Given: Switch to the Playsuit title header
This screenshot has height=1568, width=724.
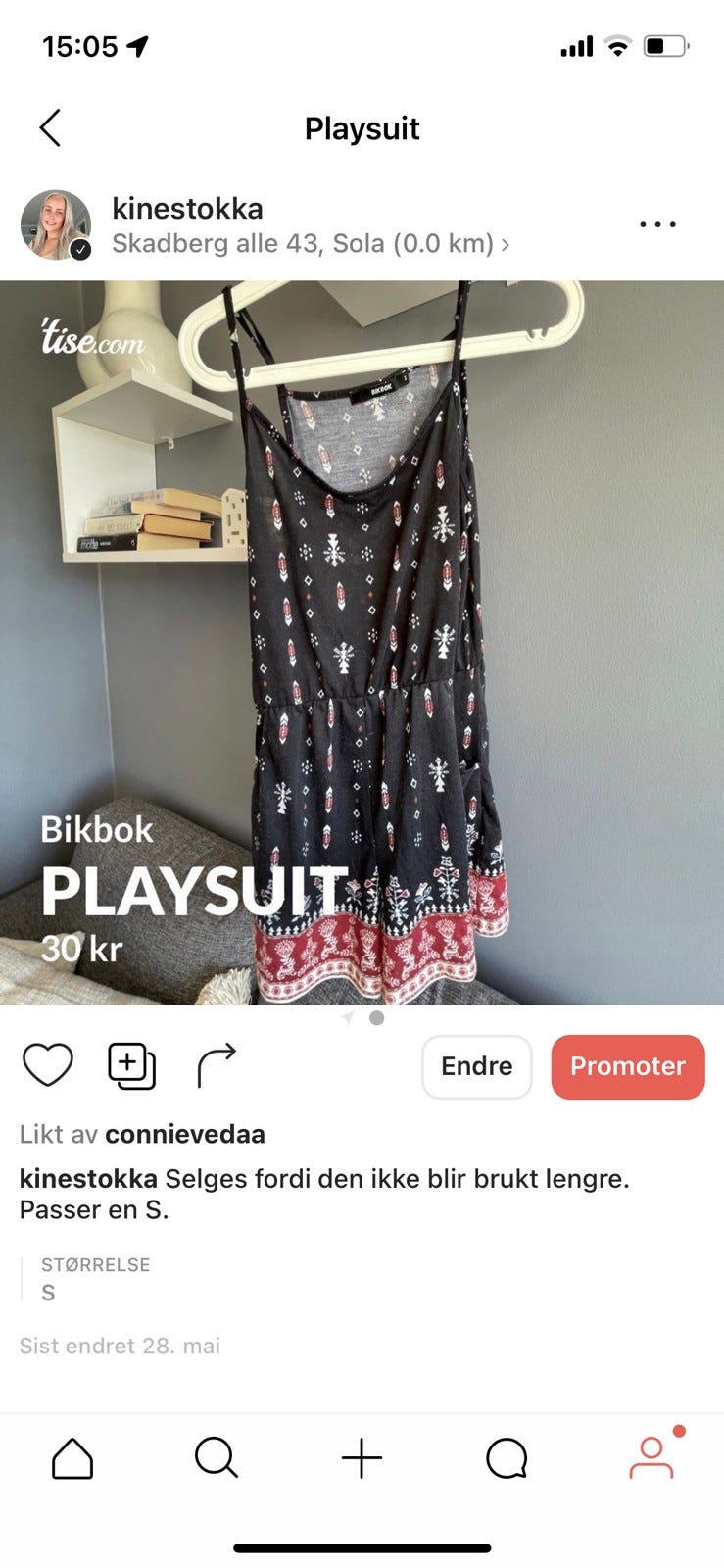Looking at the screenshot, I should (x=362, y=127).
